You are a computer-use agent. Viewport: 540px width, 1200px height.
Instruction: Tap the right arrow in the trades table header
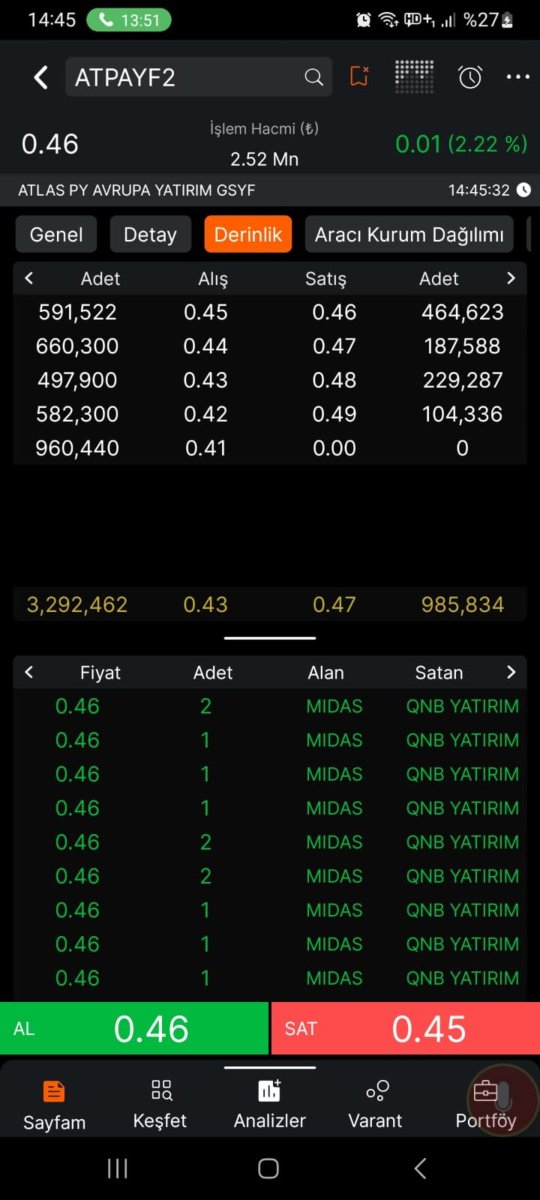tap(511, 672)
